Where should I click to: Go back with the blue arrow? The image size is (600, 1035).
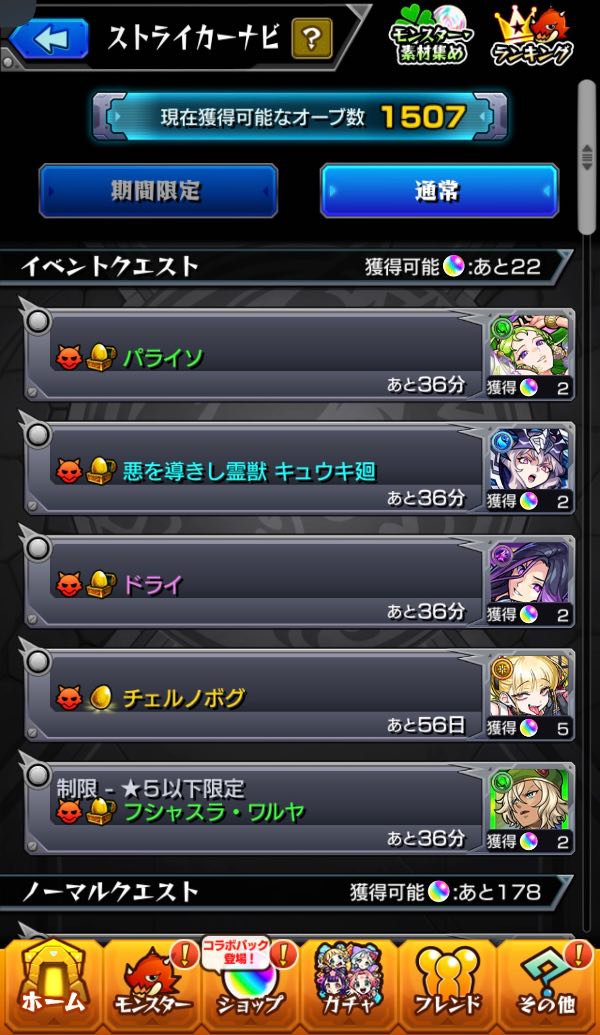(49, 39)
